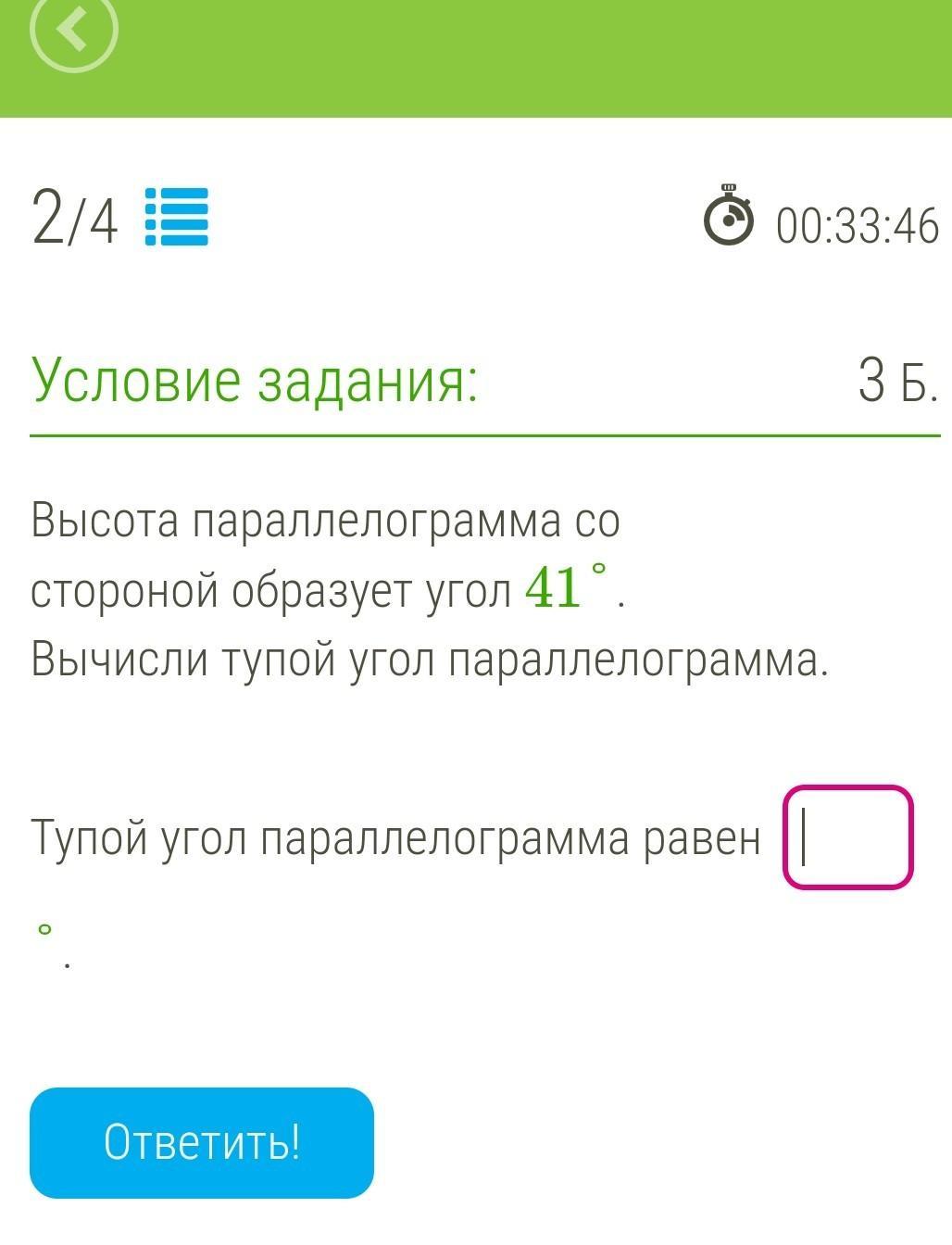Image resolution: width=952 pixels, height=1245 pixels.
Task: Open the task list icon
Action: pos(177,217)
